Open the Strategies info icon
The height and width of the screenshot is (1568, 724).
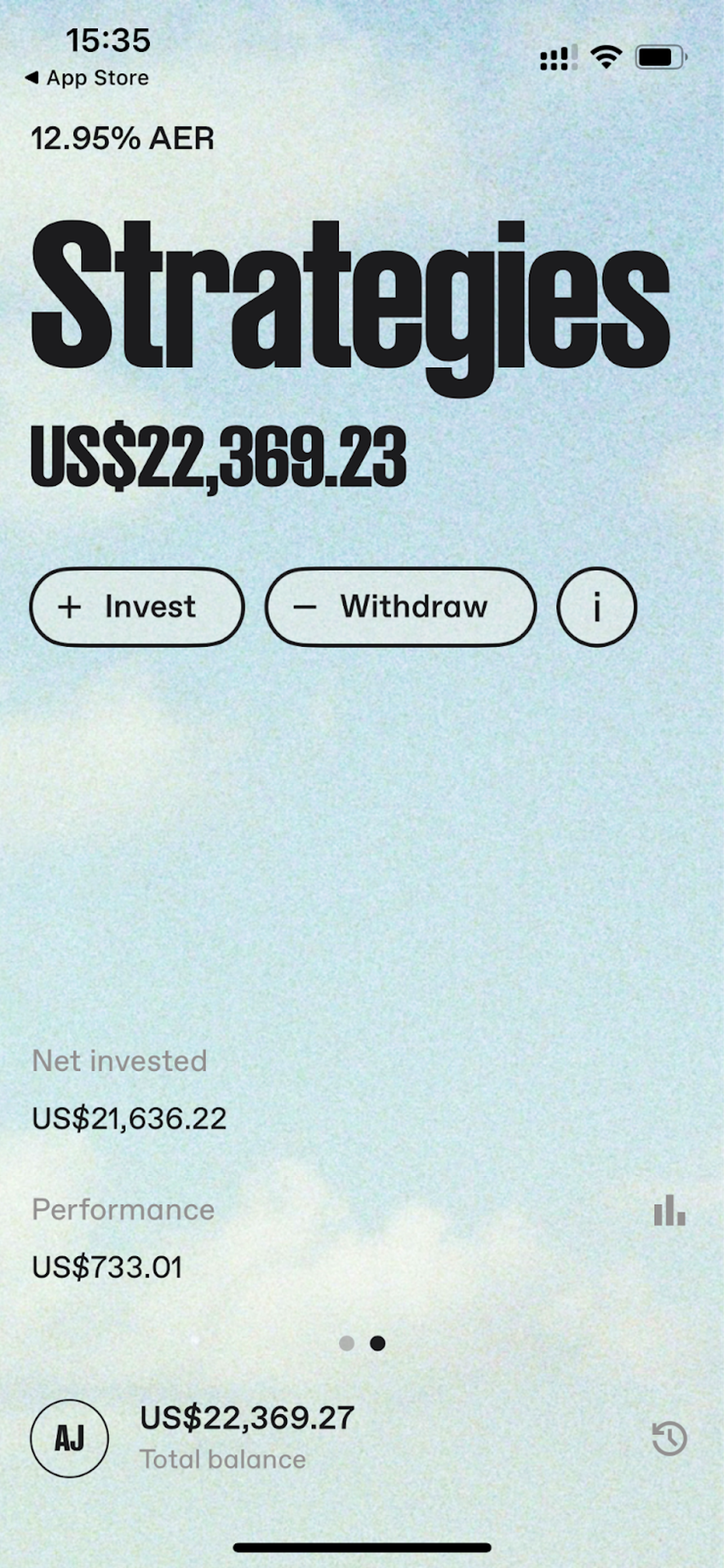coord(596,607)
